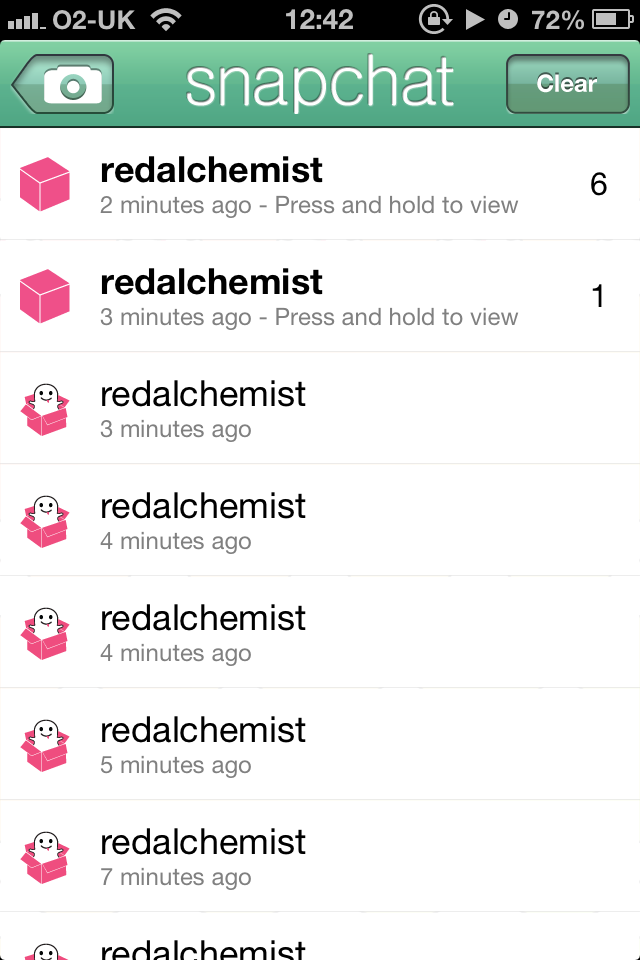Select the redalchemist snap from 5 minutes ago
Viewport: 640px width, 960px height.
point(320,745)
